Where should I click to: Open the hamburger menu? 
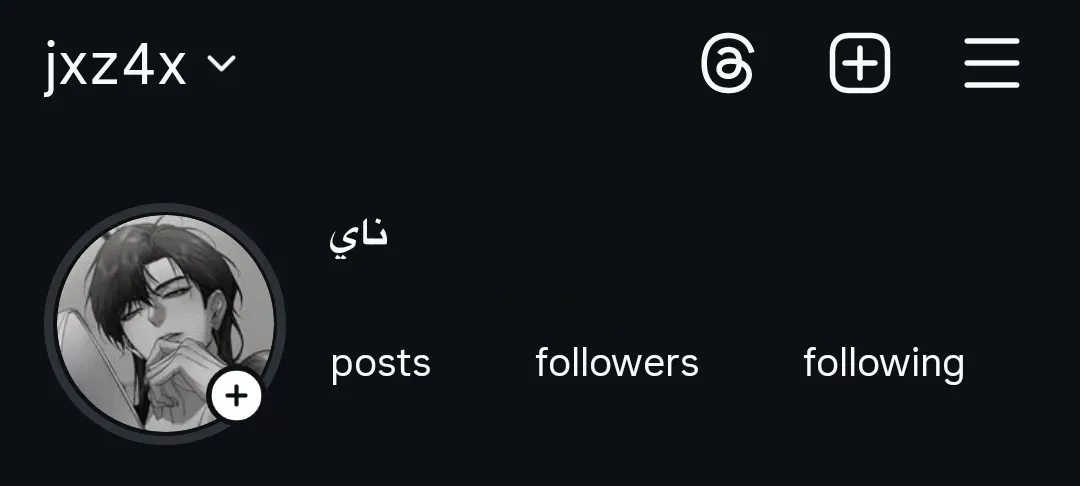pos(991,64)
